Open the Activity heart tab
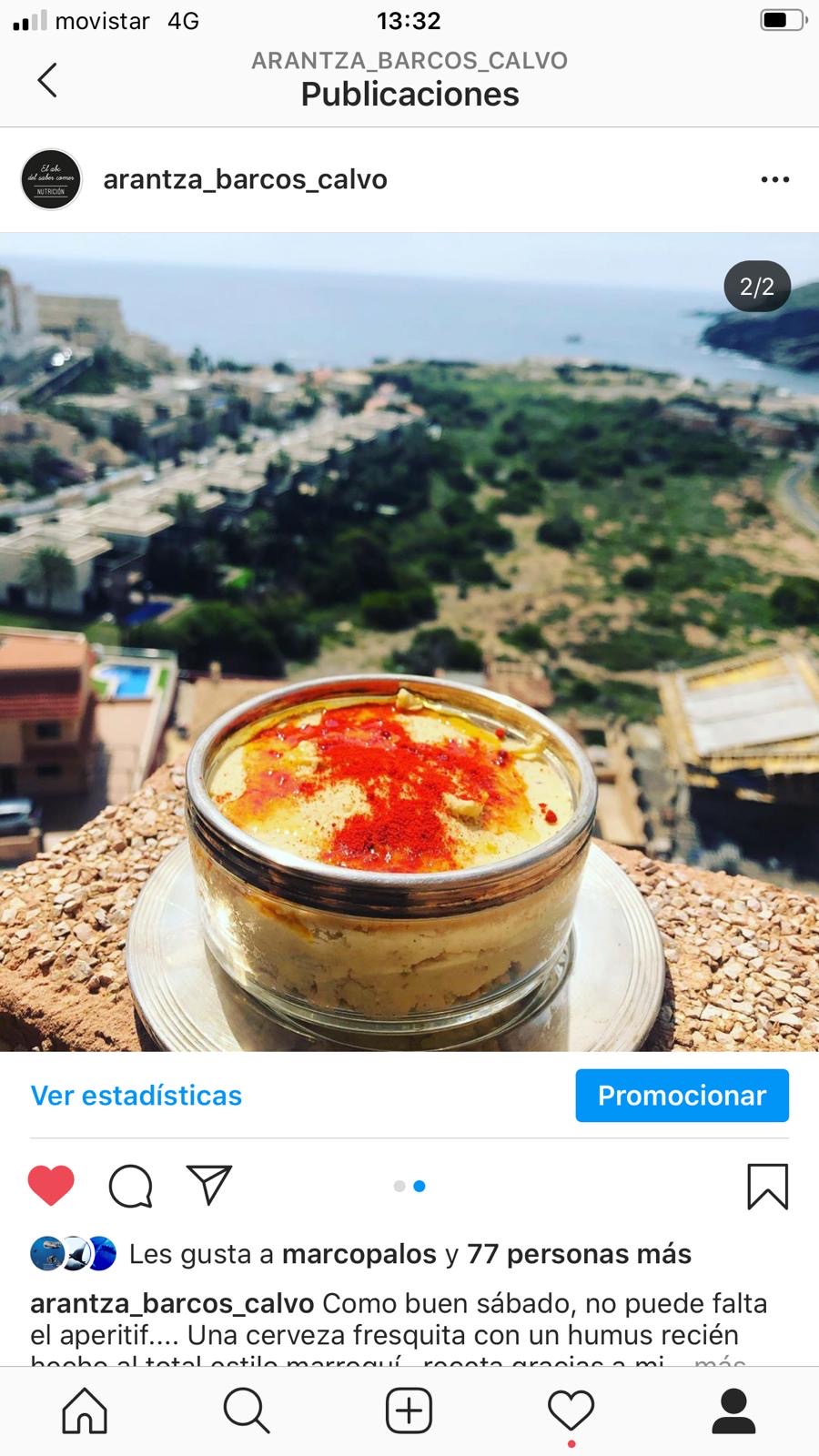 click(571, 1410)
